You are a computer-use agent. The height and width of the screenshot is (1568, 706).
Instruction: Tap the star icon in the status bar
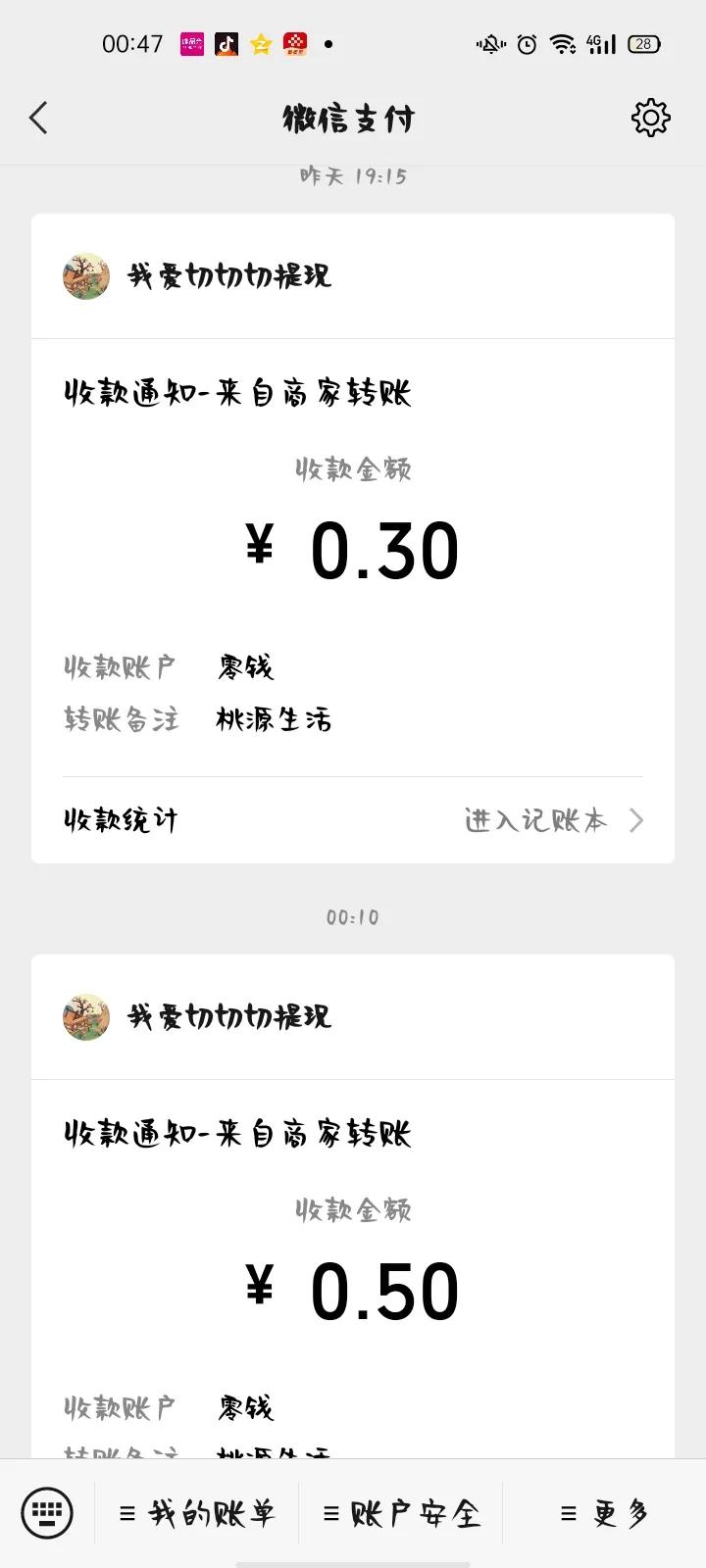tap(261, 43)
